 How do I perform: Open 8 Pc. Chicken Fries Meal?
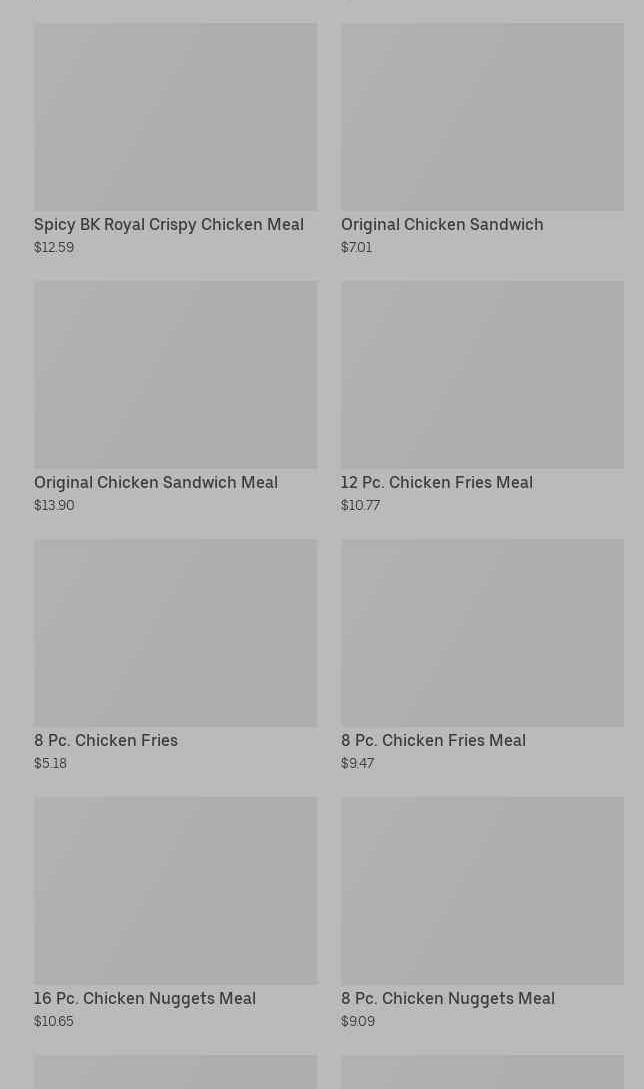[x=482, y=655]
